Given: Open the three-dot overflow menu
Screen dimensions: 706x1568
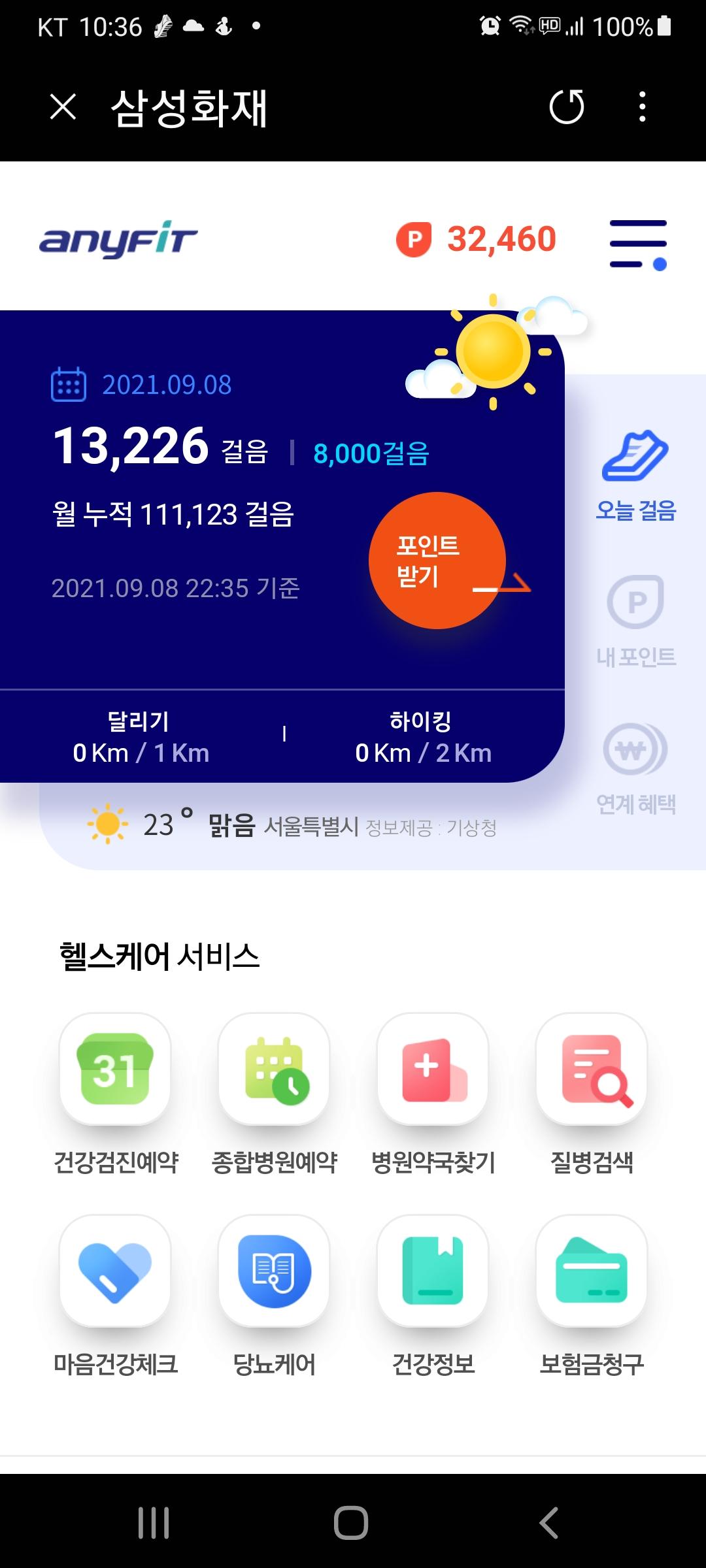Looking at the screenshot, I should (642, 106).
